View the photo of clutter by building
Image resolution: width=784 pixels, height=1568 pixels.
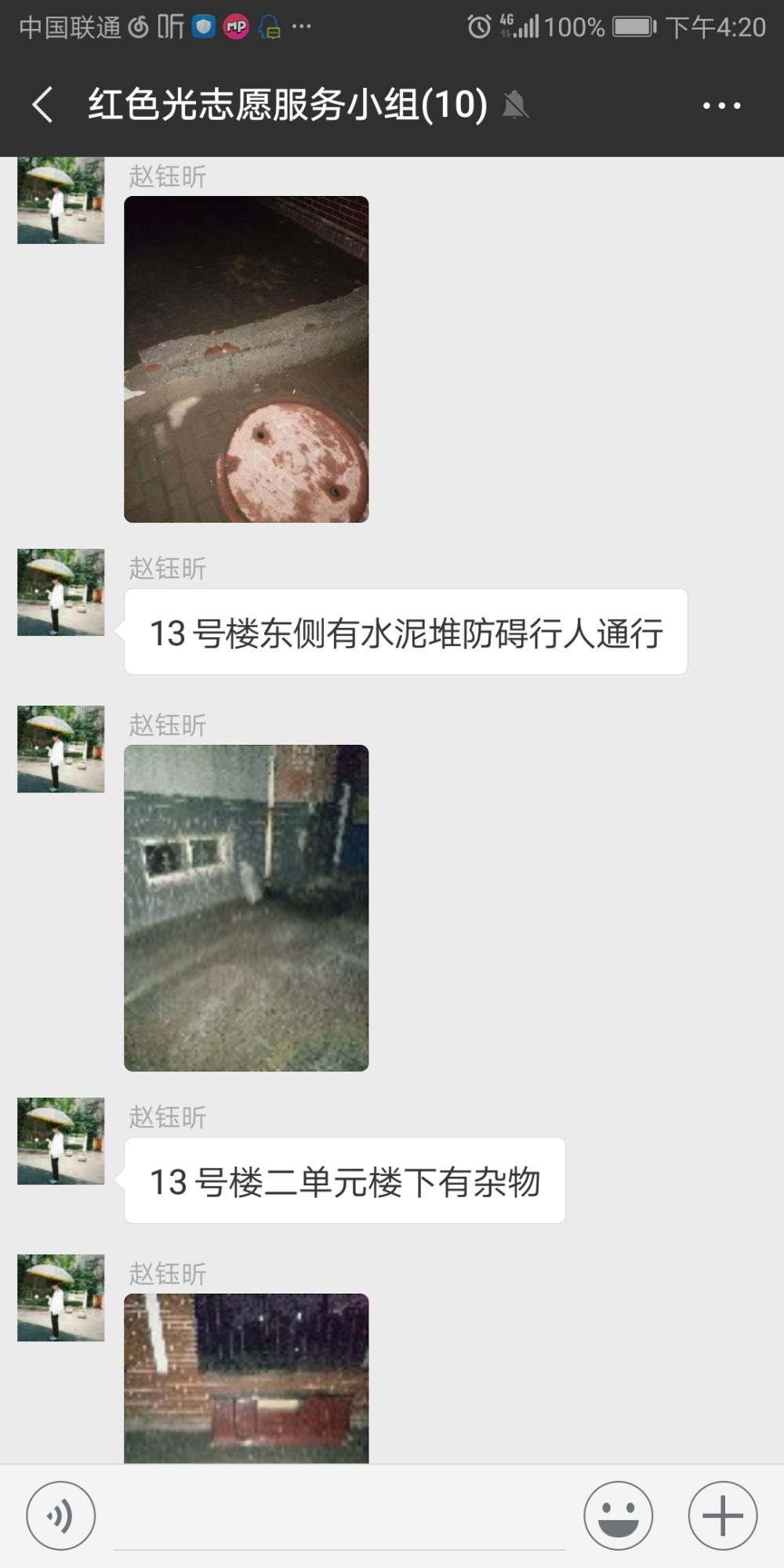[x=246, y=908]
